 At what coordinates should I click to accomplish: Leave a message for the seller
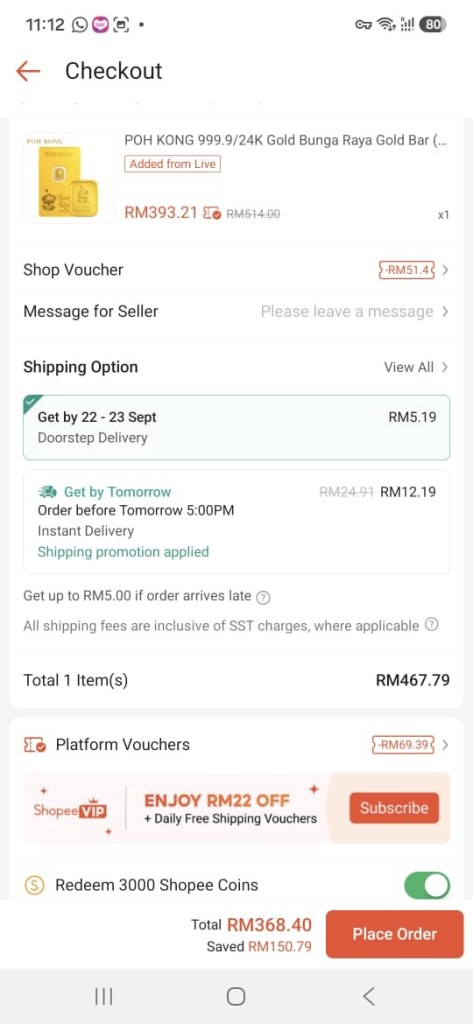click(236, 312)
